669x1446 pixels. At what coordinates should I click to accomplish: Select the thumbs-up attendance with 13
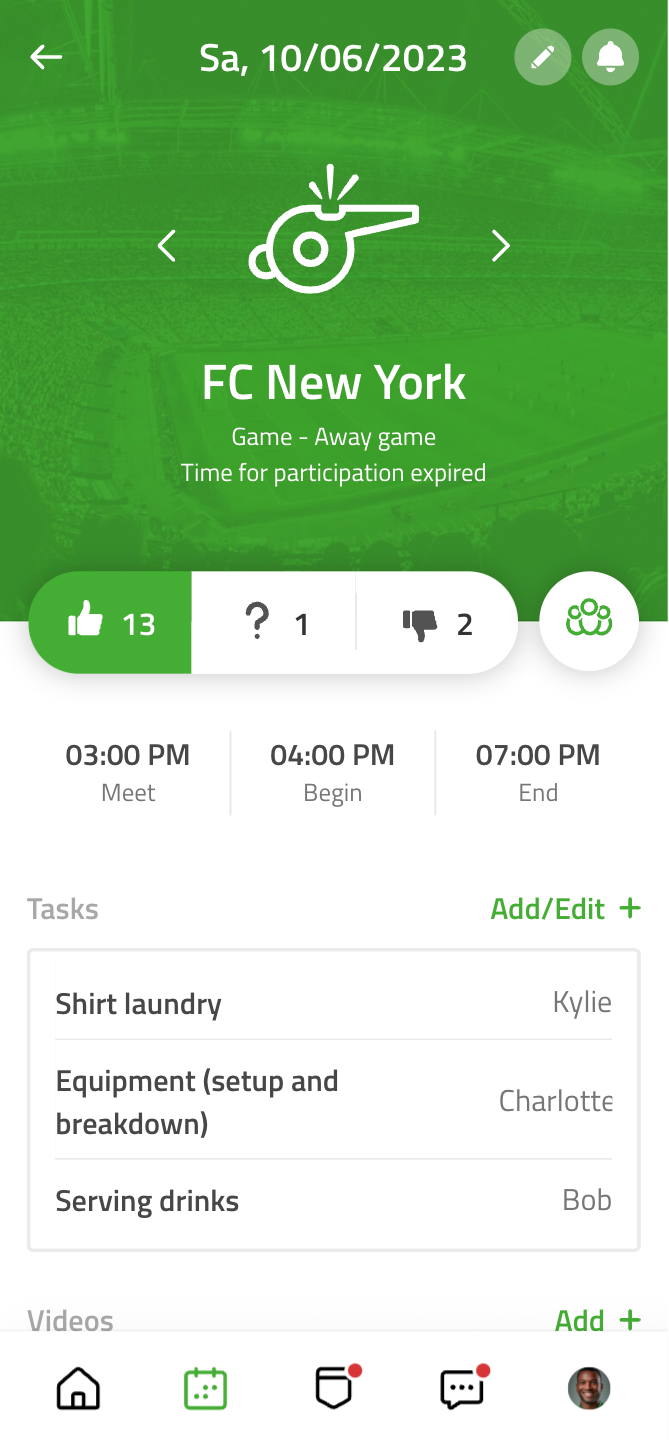tap(111, 624)
